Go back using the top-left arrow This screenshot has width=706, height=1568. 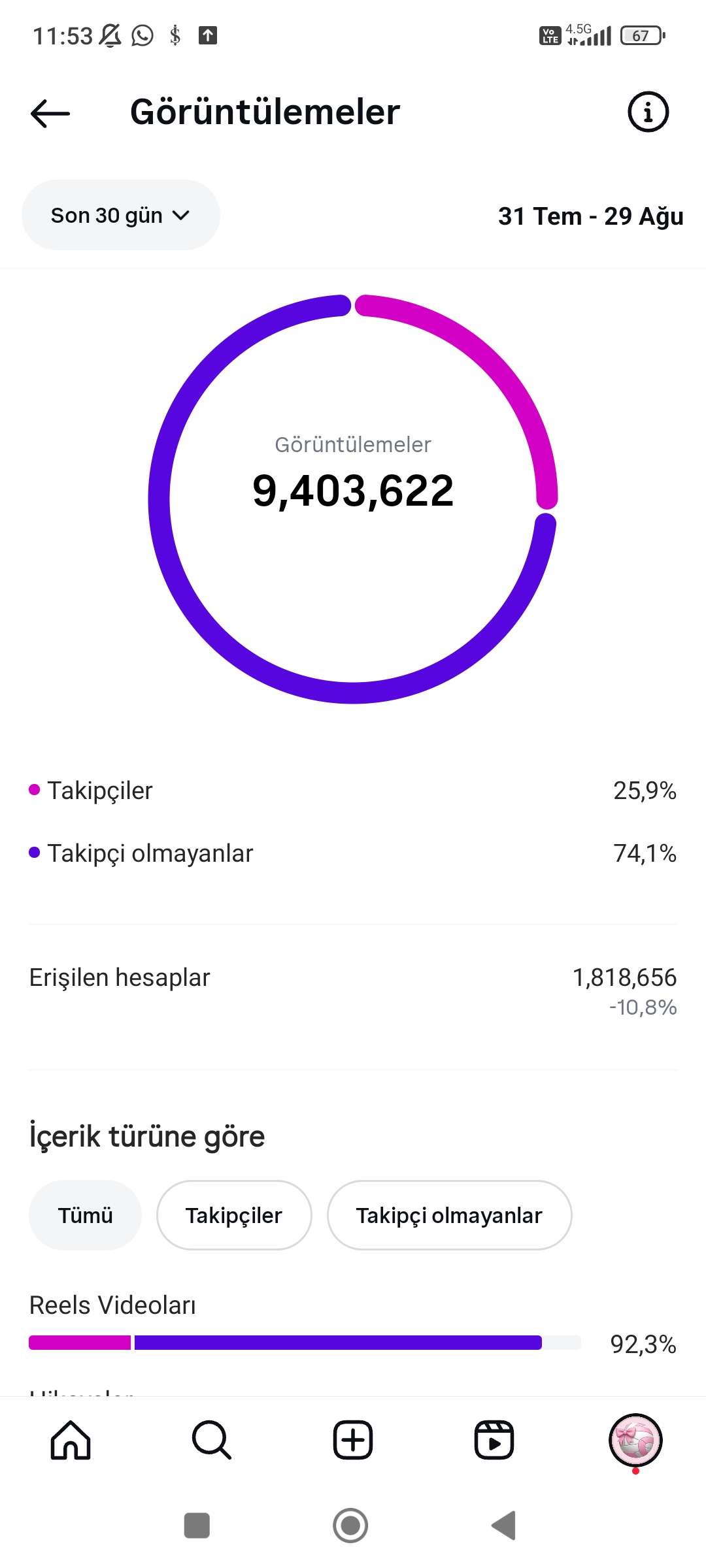pyautogui.click(x=50, y=113)
